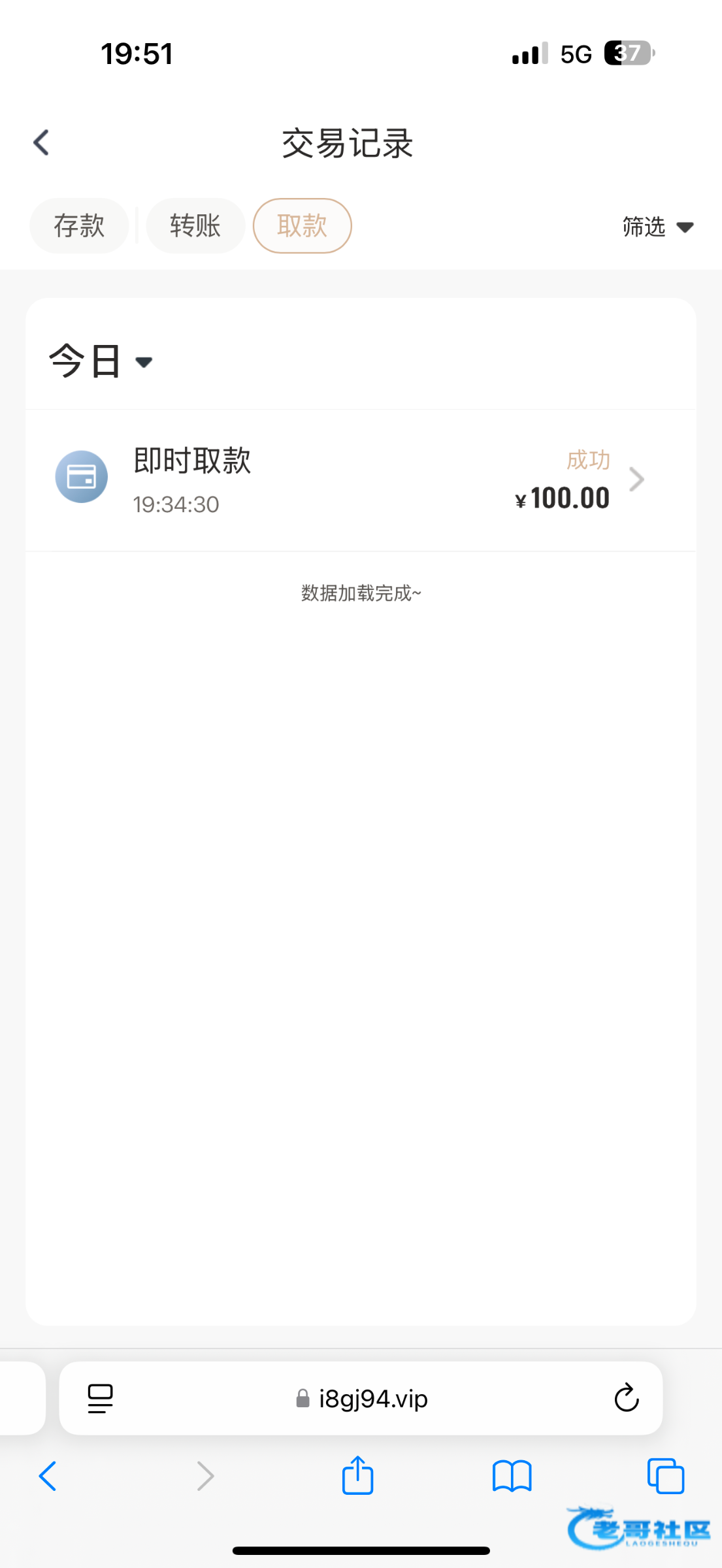The height and width of the screenshot is (1568, 722).
Task: Select the 取款 tab
Action: pyautogui.click(x=302, y=226)
